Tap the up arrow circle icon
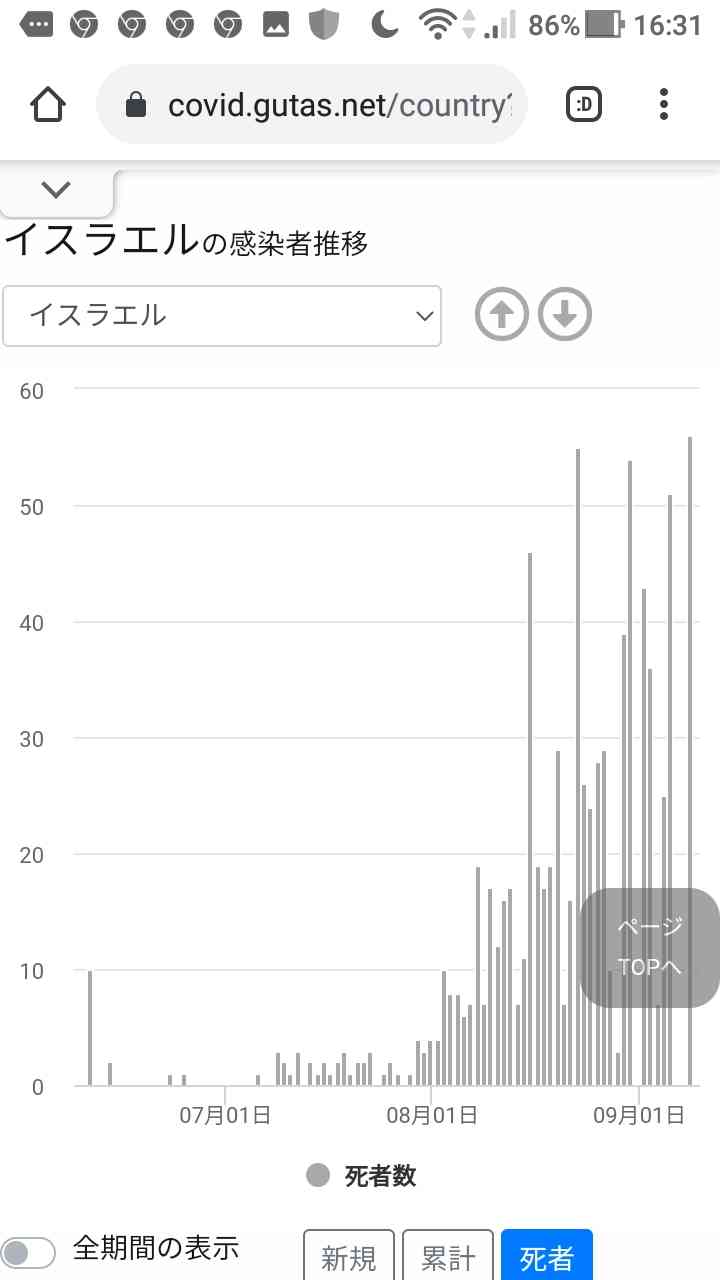The width and height of the screenshot is (720, 1280). point(501,315)
